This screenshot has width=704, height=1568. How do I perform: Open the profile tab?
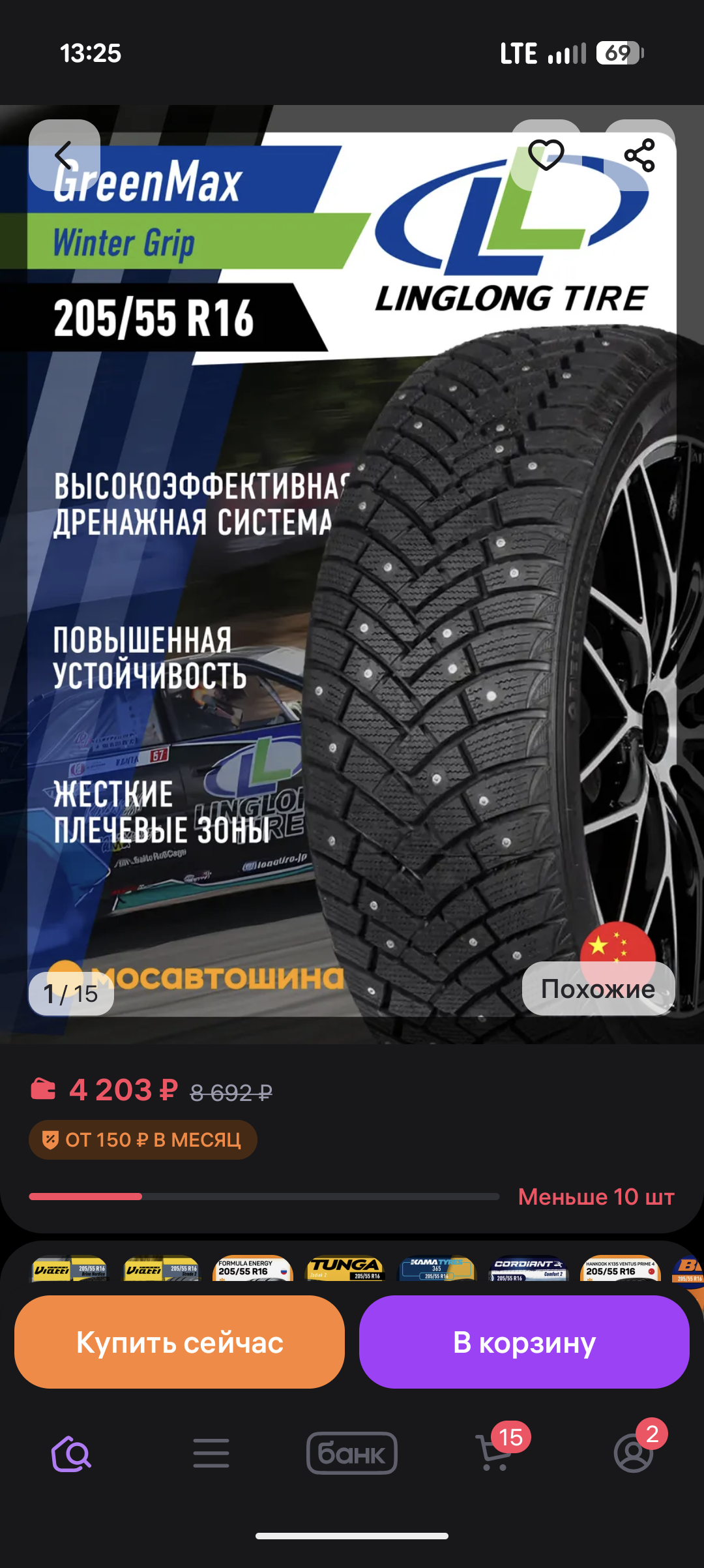pos(634,1454)
